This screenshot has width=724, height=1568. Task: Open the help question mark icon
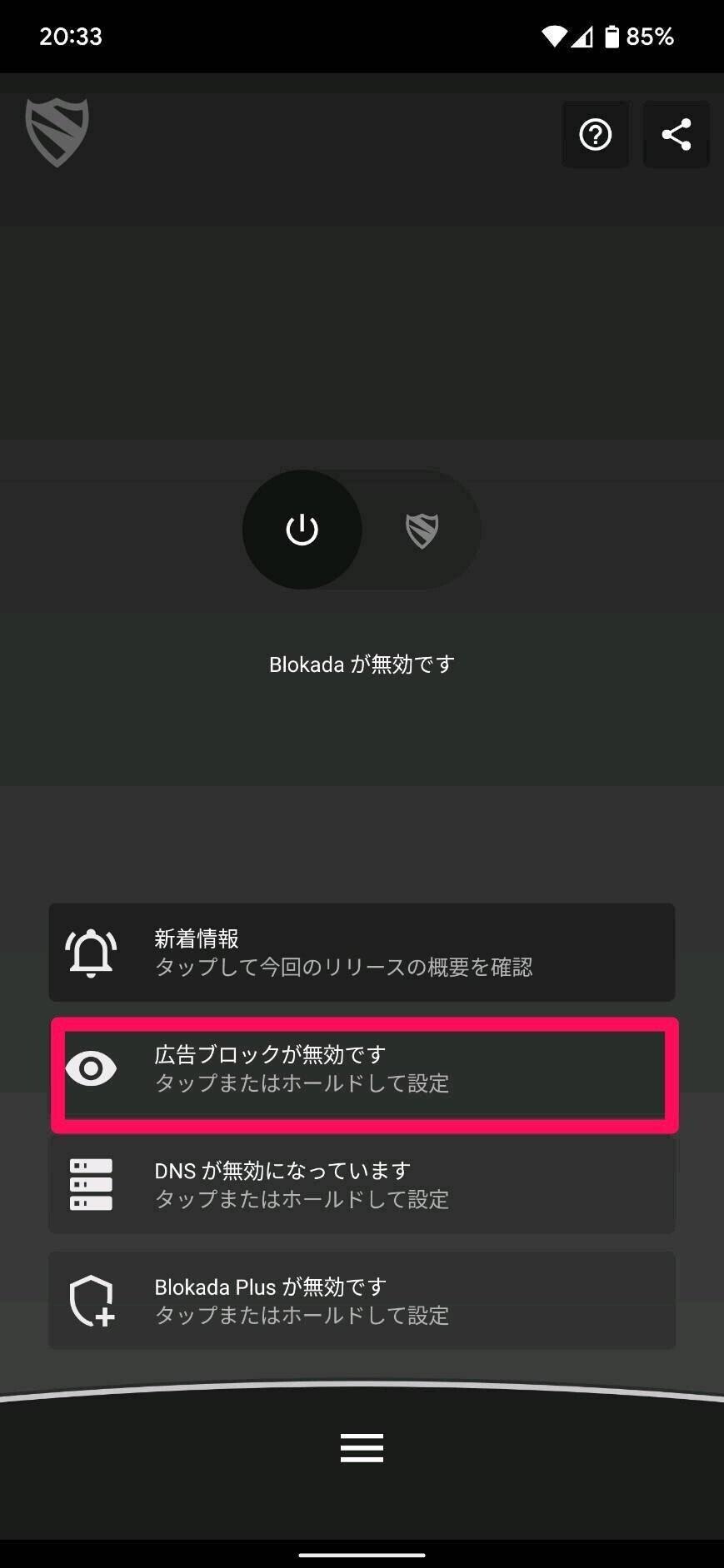[x=595, y=135]
